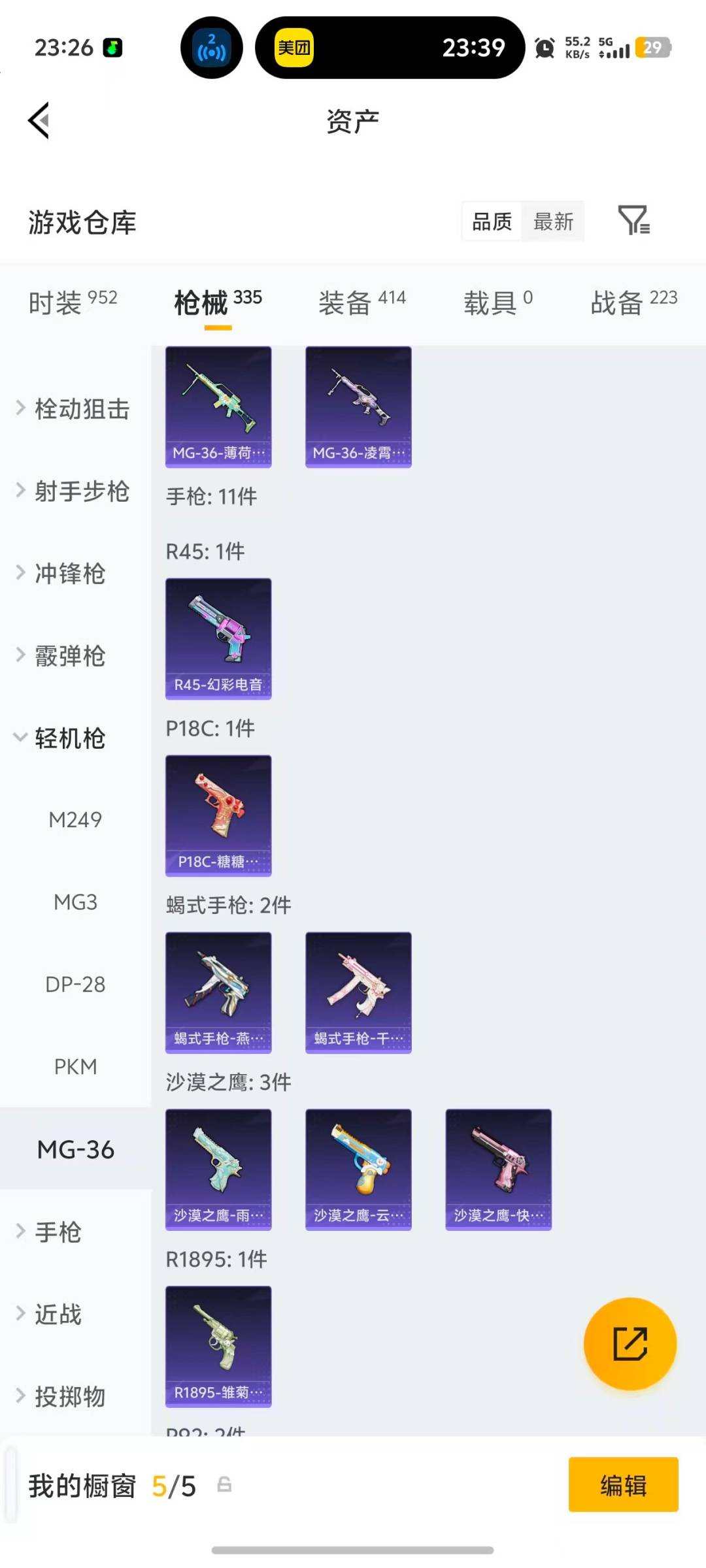
Task: Tap the back arrow on the 资产 page
Action: pos(39,121)
